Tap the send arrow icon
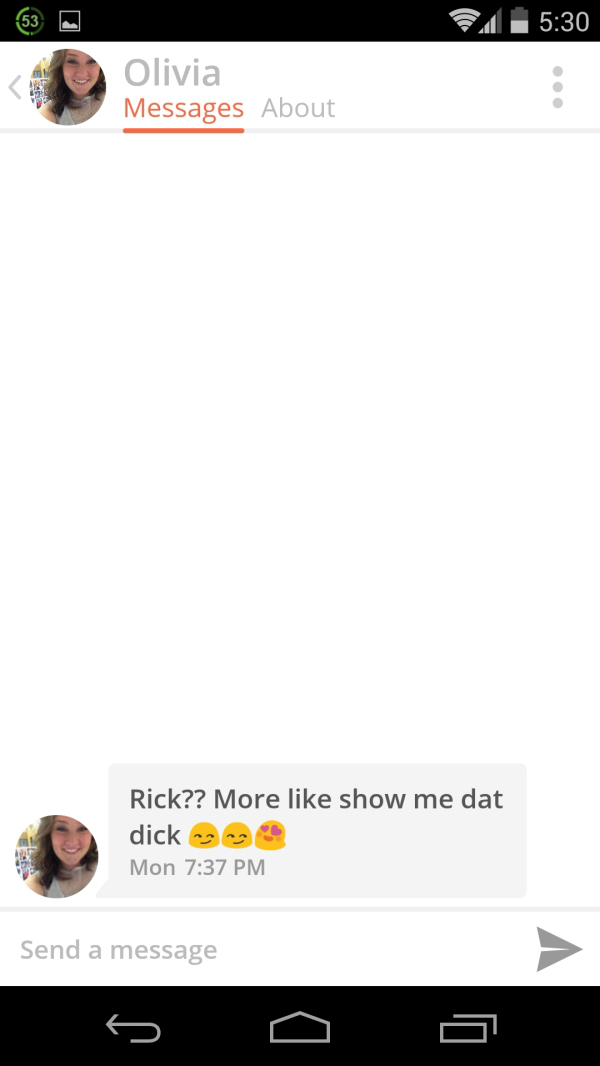Viewport: 600px width, 1066px height. coord(558,949)
